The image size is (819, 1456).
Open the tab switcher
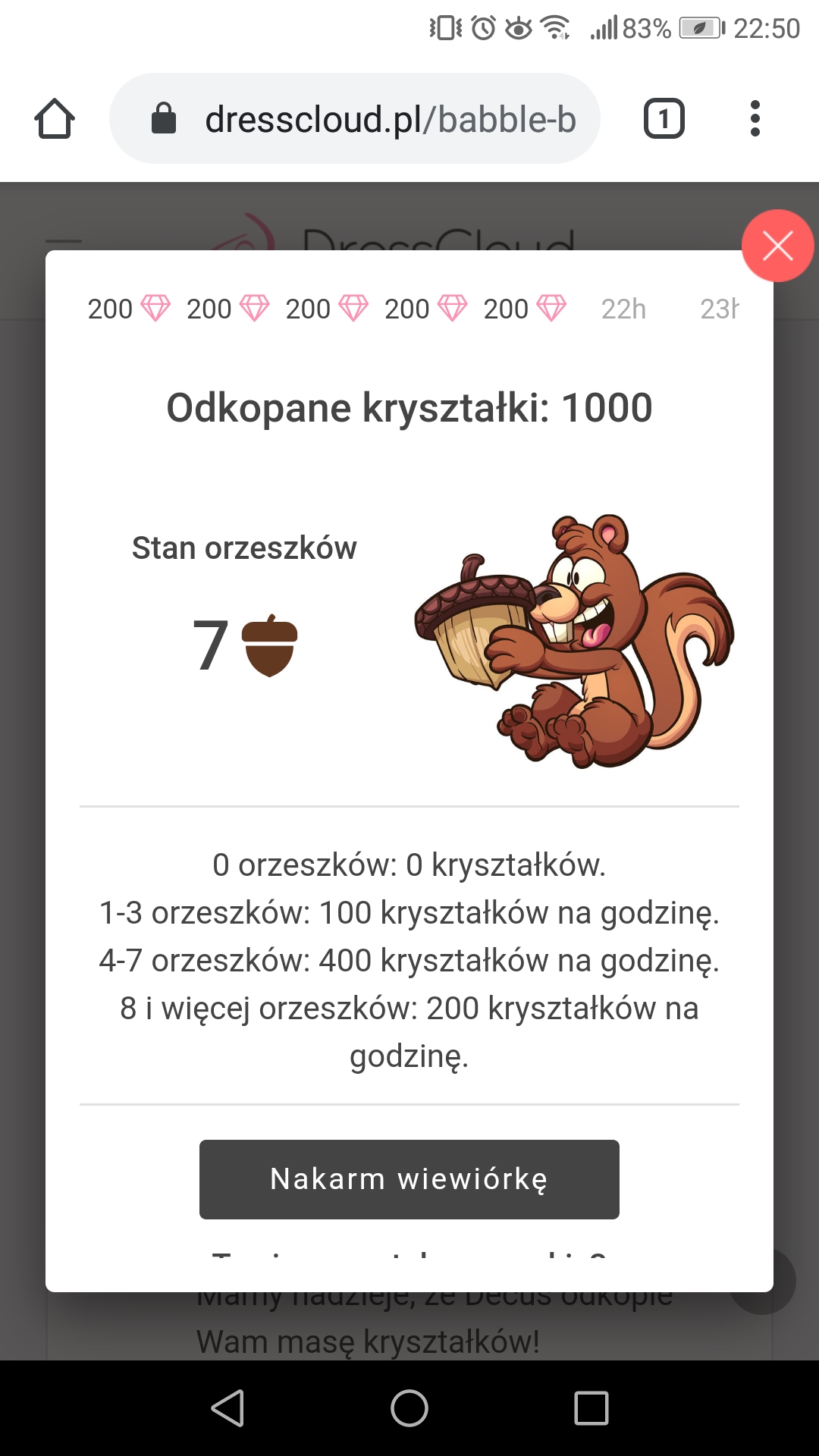(x=664, y=119)
